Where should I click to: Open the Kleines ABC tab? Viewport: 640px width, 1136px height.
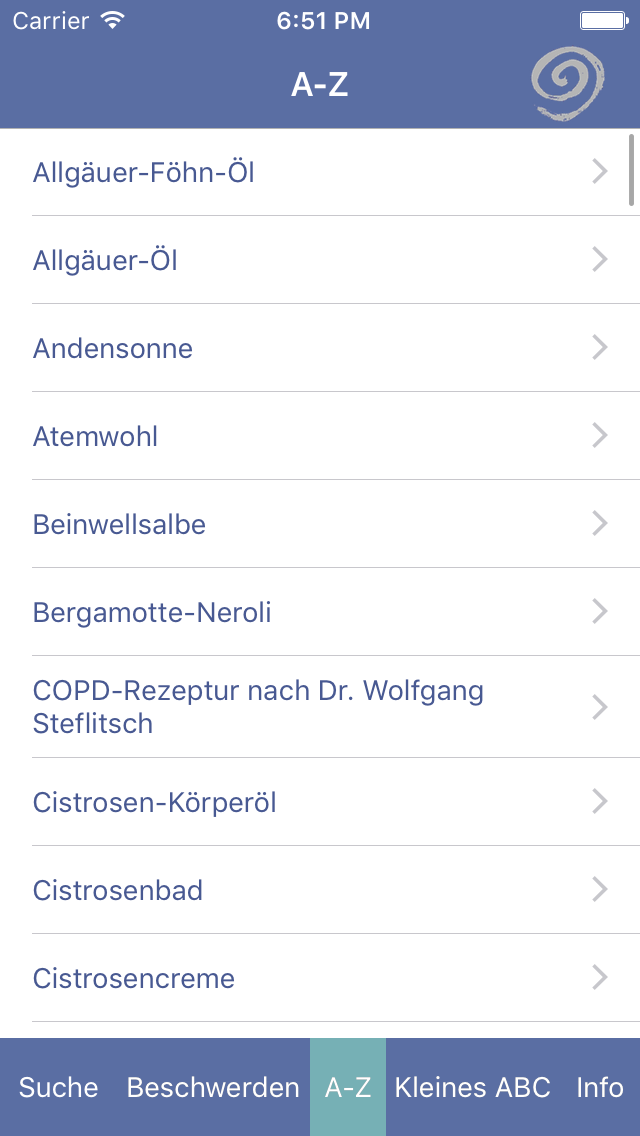[x=473, y=1087]
